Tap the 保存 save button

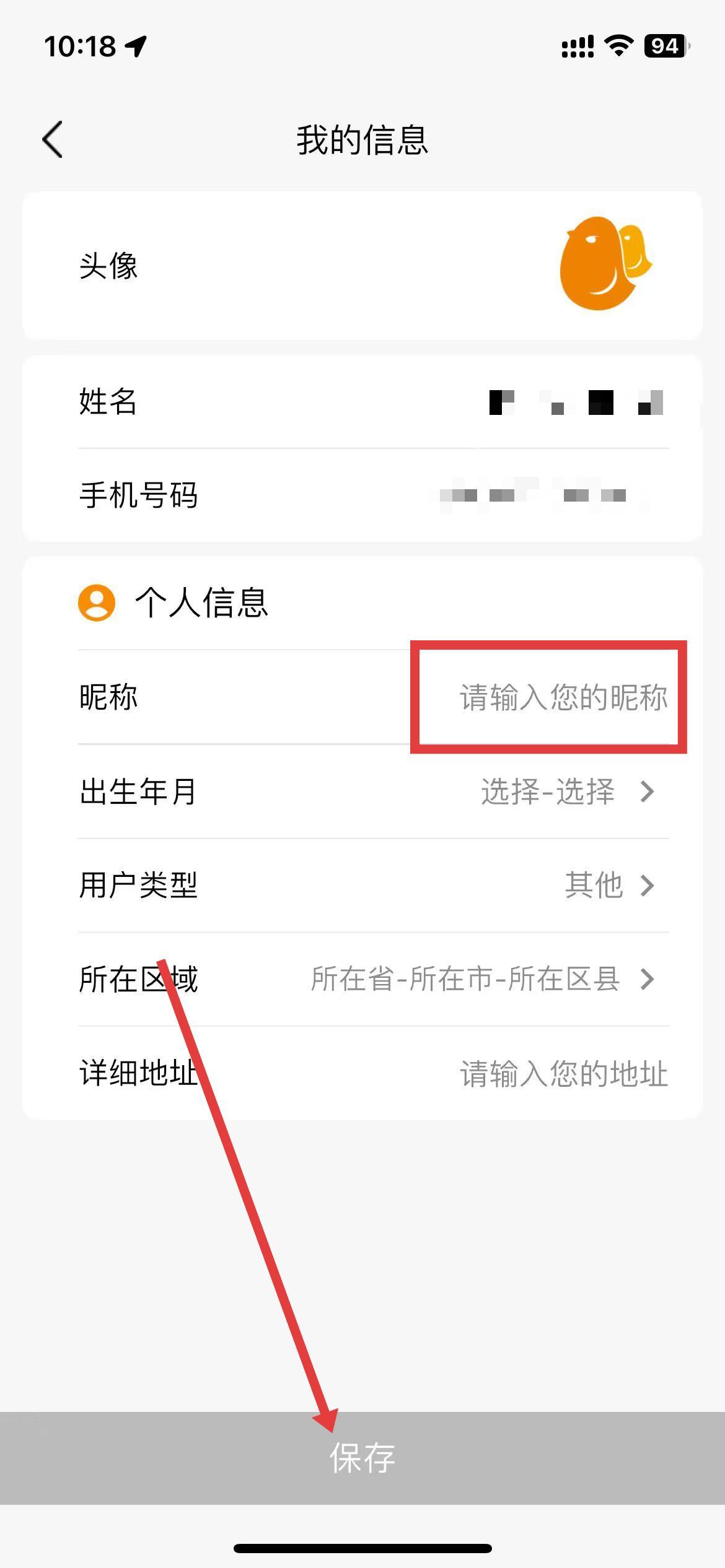pos(362,1458)
